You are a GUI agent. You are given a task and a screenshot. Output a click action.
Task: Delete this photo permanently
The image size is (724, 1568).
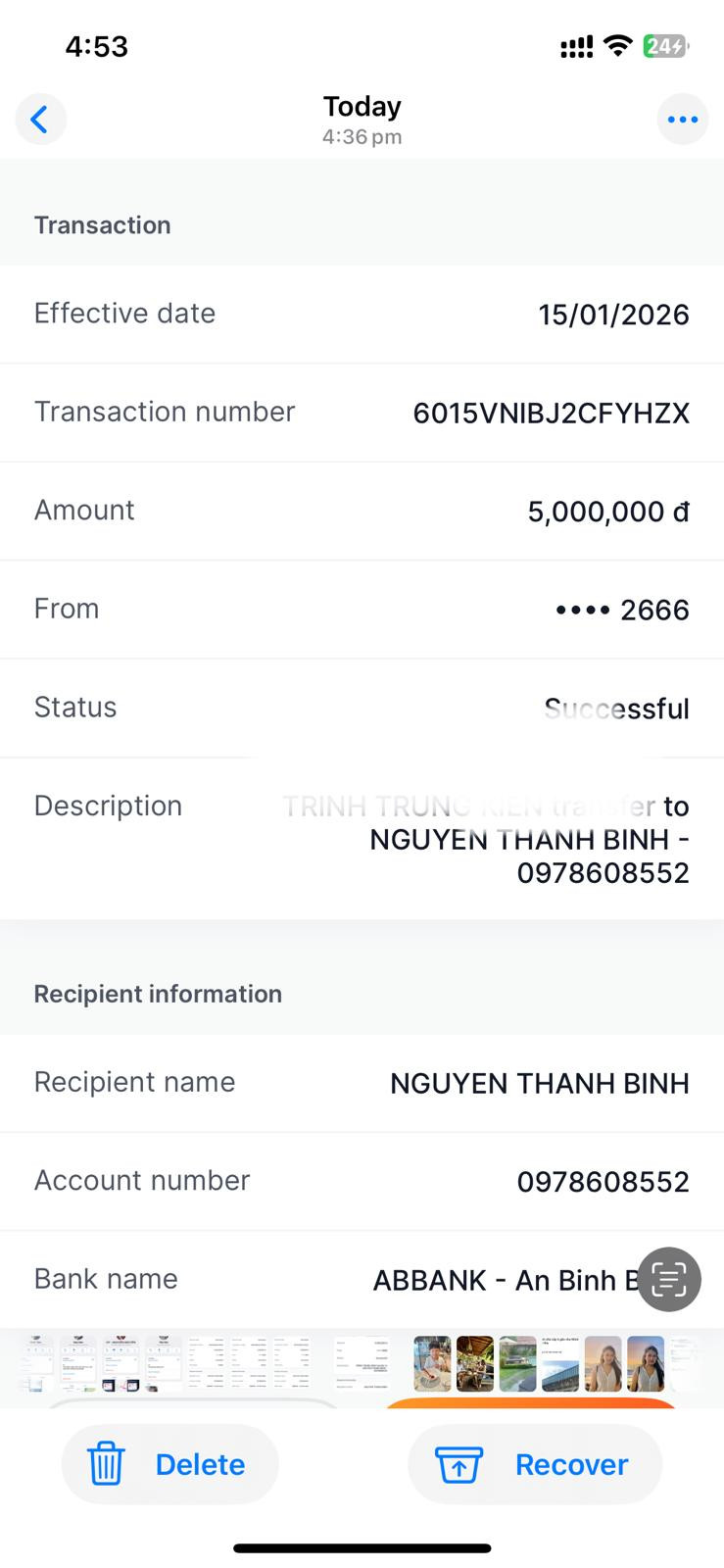tap(169, 1464)
